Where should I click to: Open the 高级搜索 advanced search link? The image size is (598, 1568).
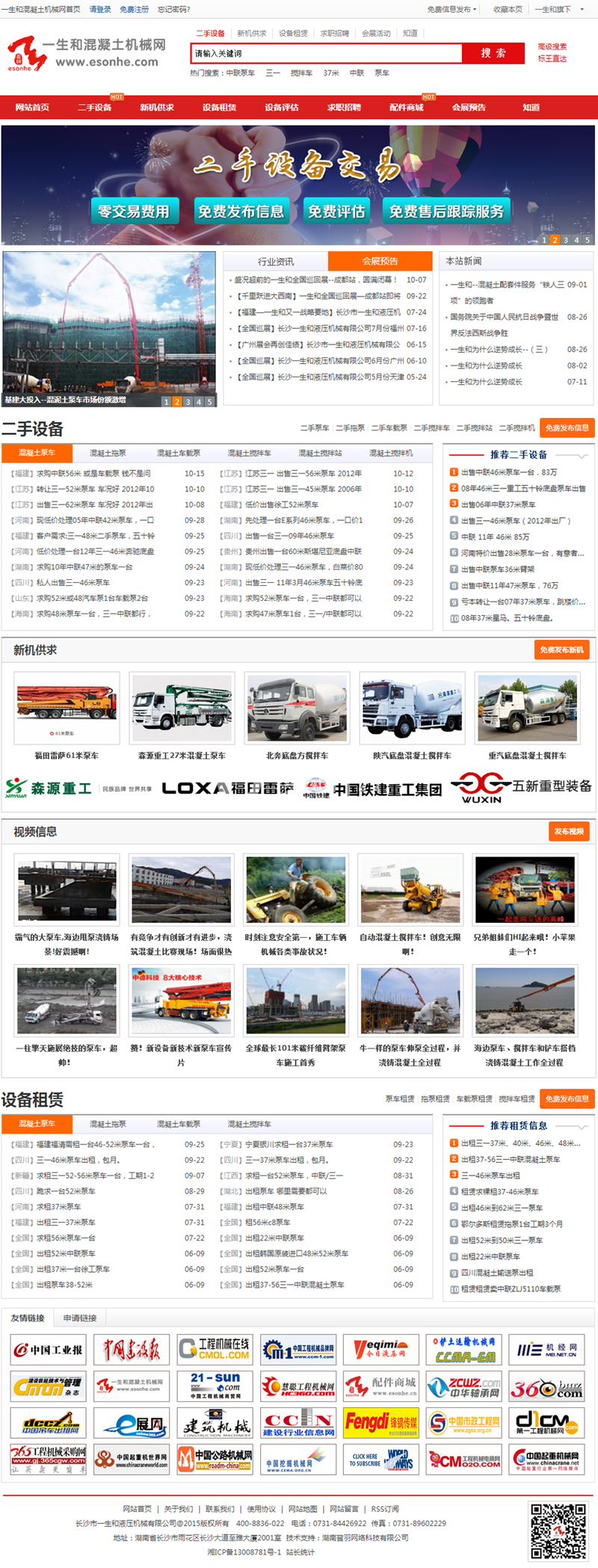pyautogui.click(x=552, y=46)
